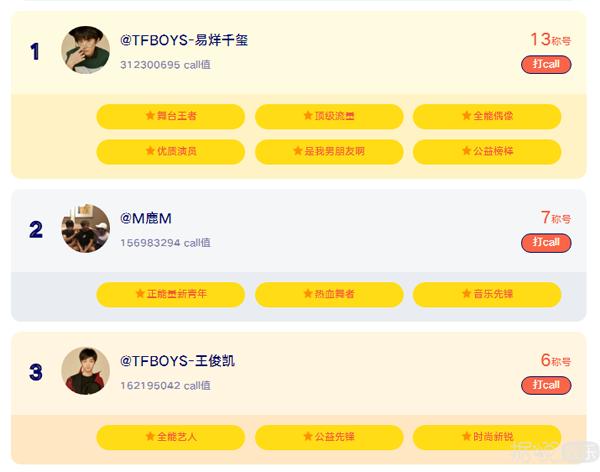
Task: Choose the 是我男朋友啊 title chip
Action: click(x=329, y=152)
